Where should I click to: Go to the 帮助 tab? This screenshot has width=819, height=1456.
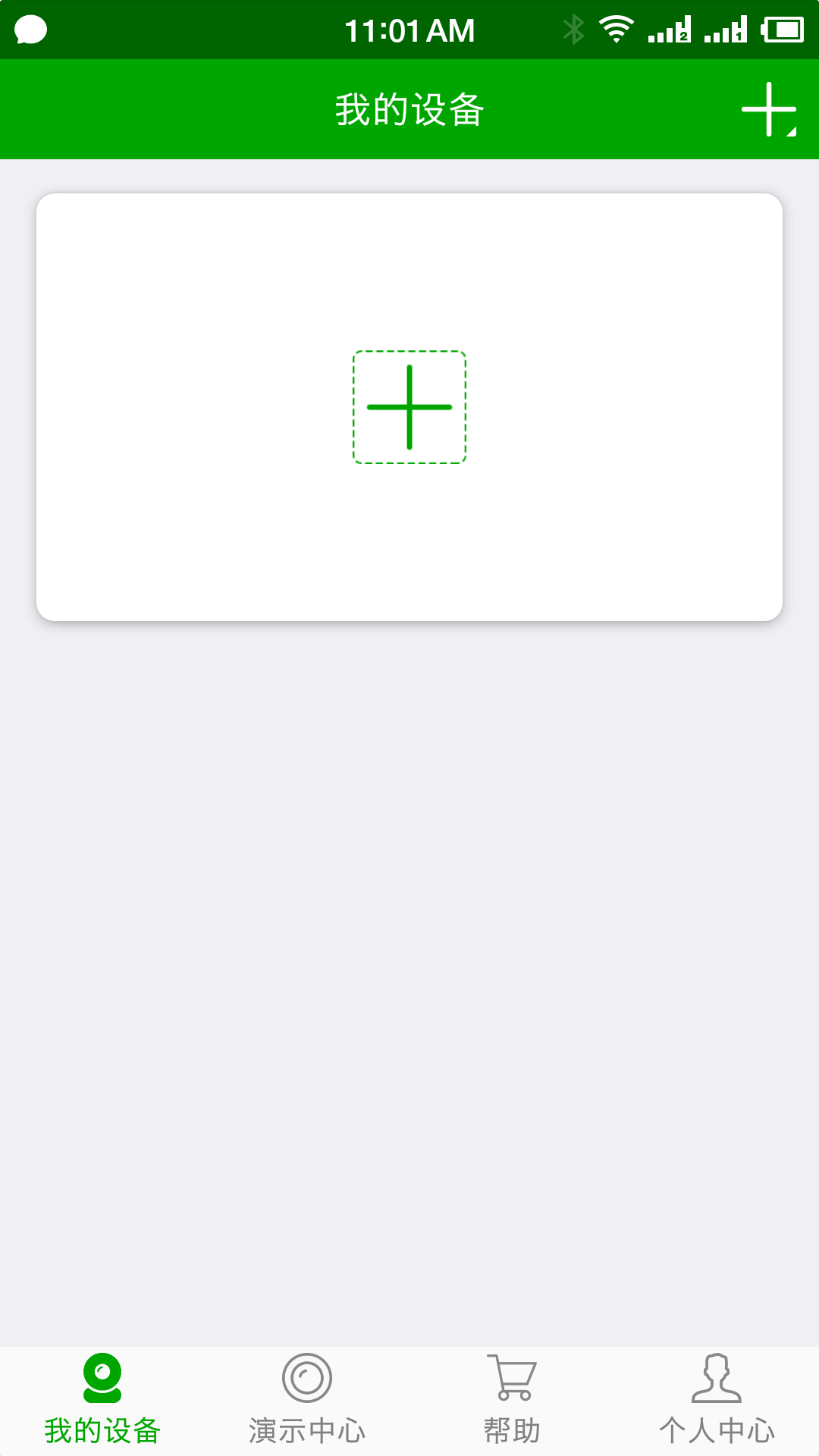point(512,1400)
